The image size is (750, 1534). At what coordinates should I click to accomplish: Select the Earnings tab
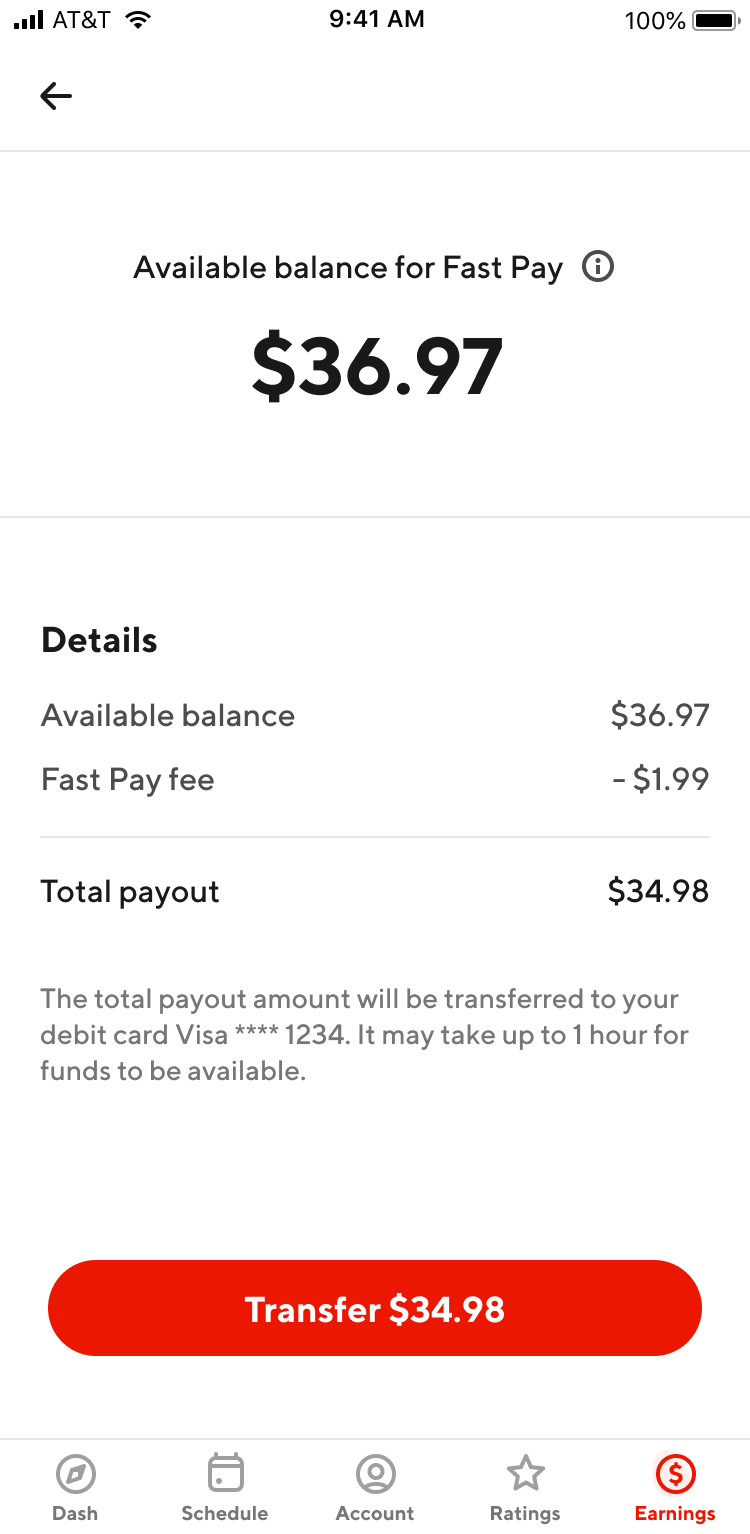click(x=675, y=1487)
